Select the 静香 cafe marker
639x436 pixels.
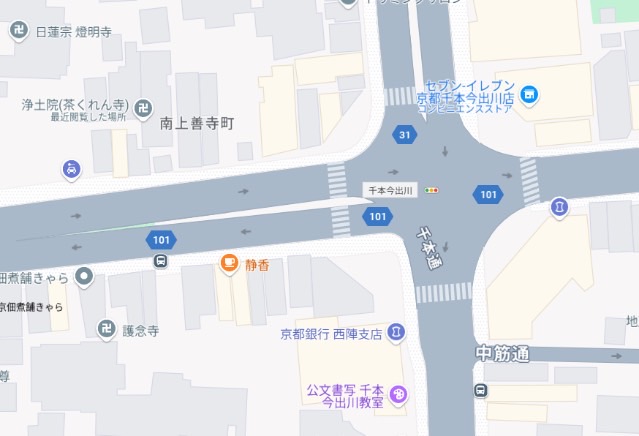point(229,264)
